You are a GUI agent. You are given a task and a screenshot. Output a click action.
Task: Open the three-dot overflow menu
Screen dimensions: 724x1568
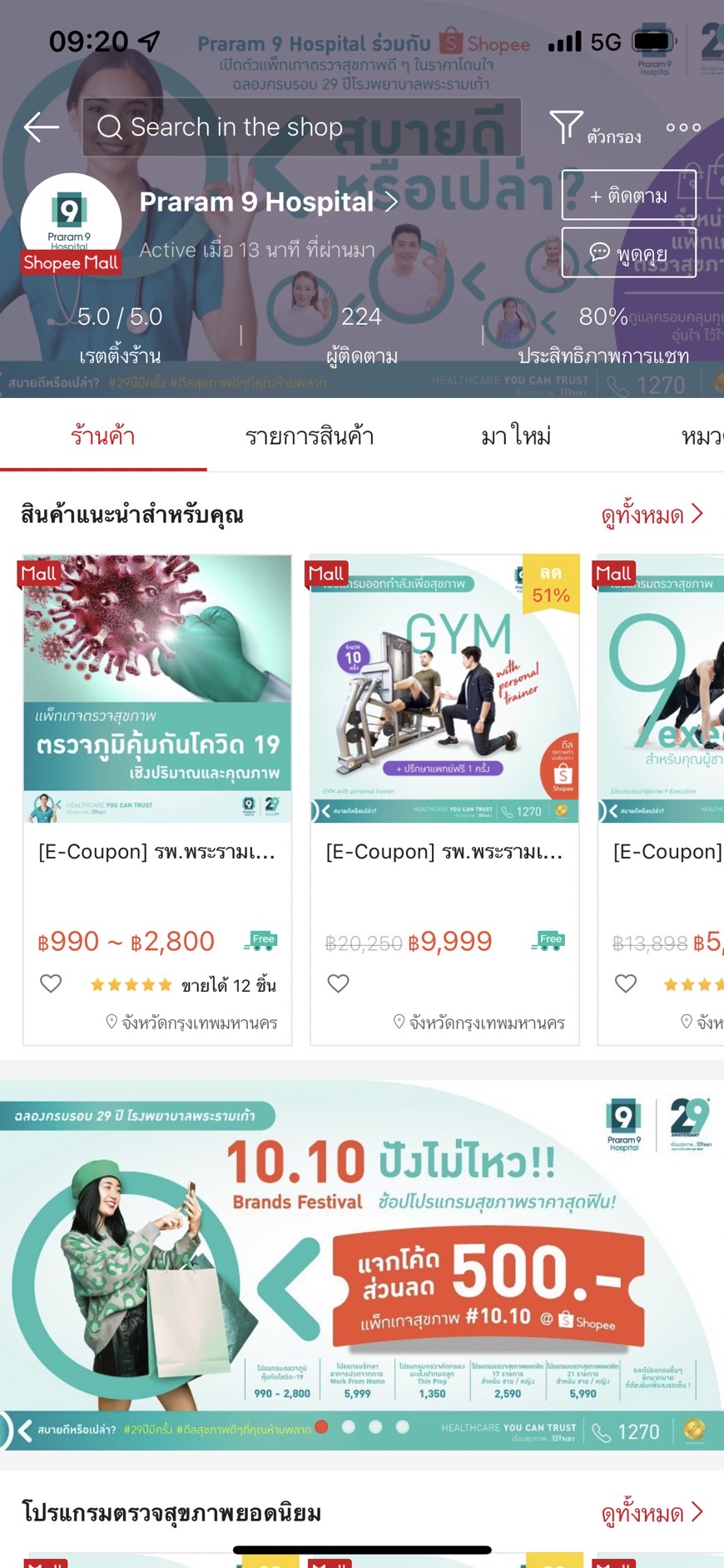click(683, 127)
